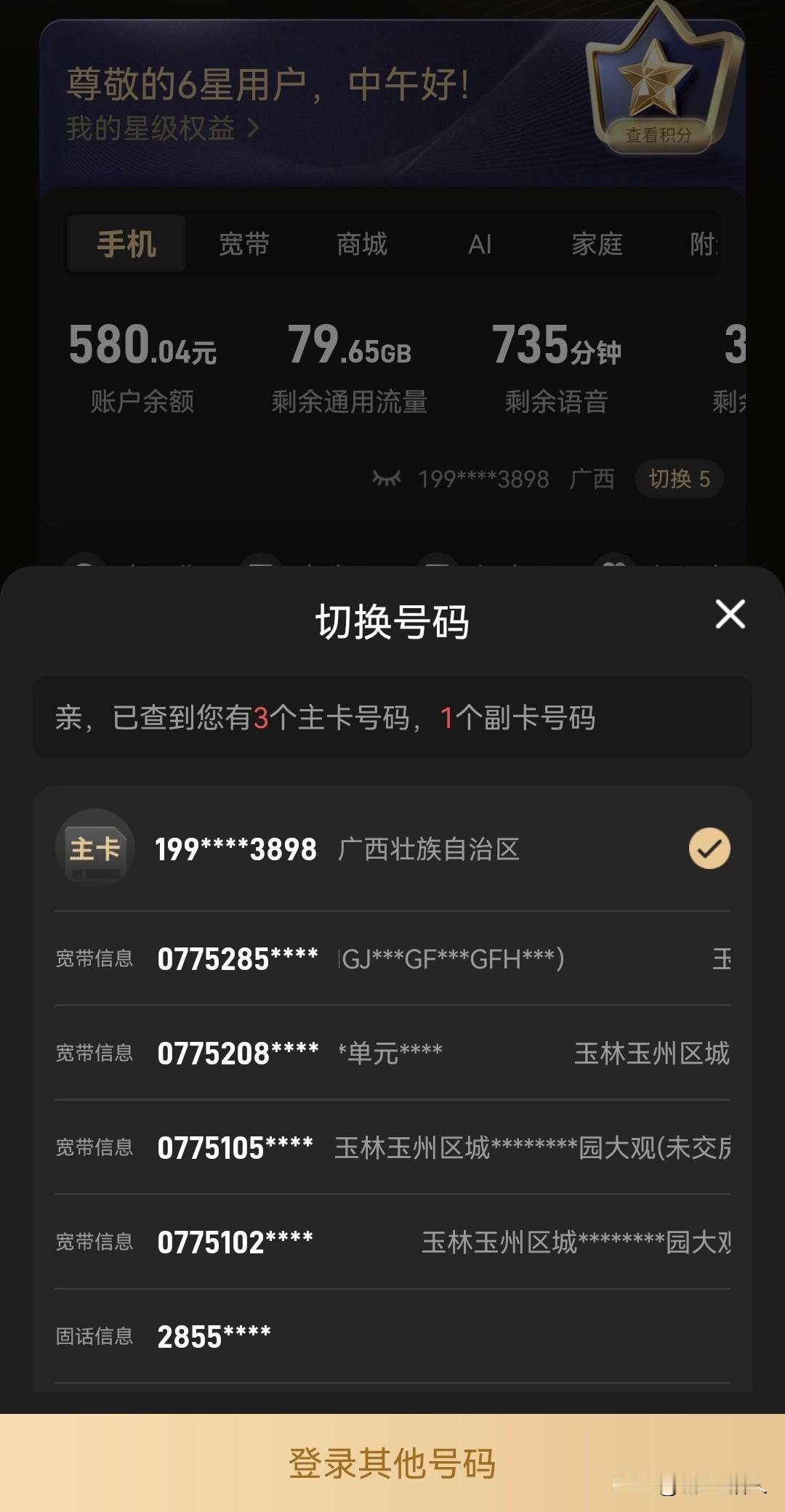Close the 切换号码 dialog with the X
This screenshot has width=785, height=1512.
730,614
